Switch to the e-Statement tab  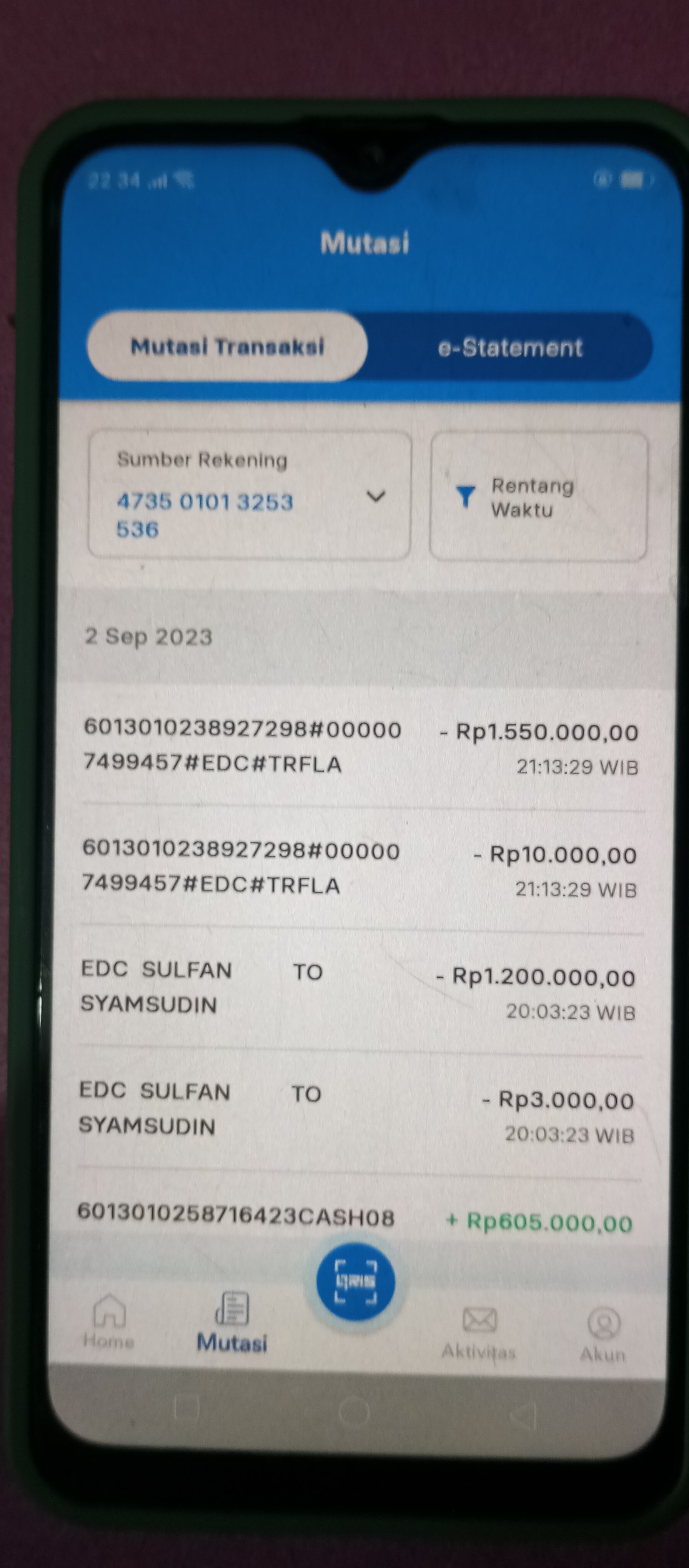(509, 347)
